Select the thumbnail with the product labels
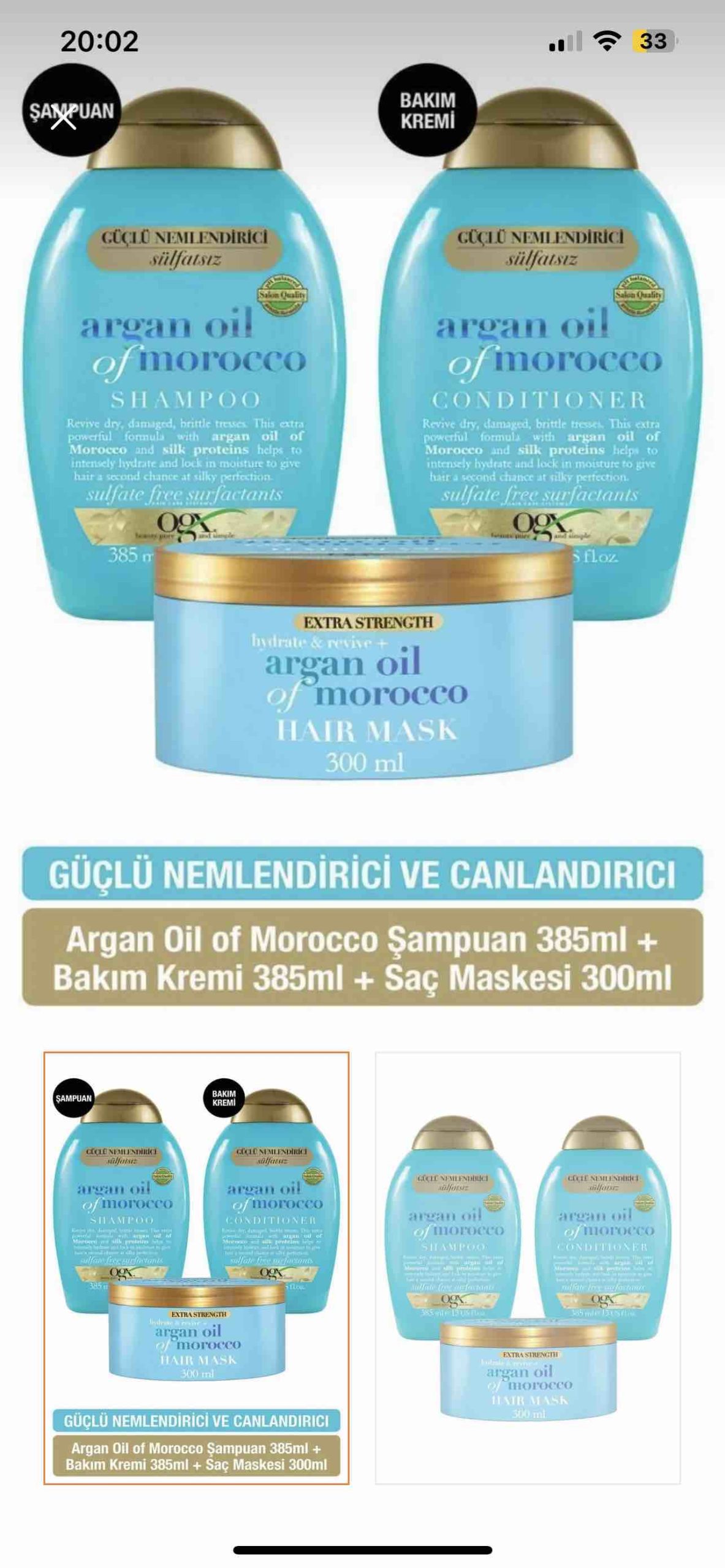The width and height of the screenshot is (725, 1568). tap(197, 1268)
